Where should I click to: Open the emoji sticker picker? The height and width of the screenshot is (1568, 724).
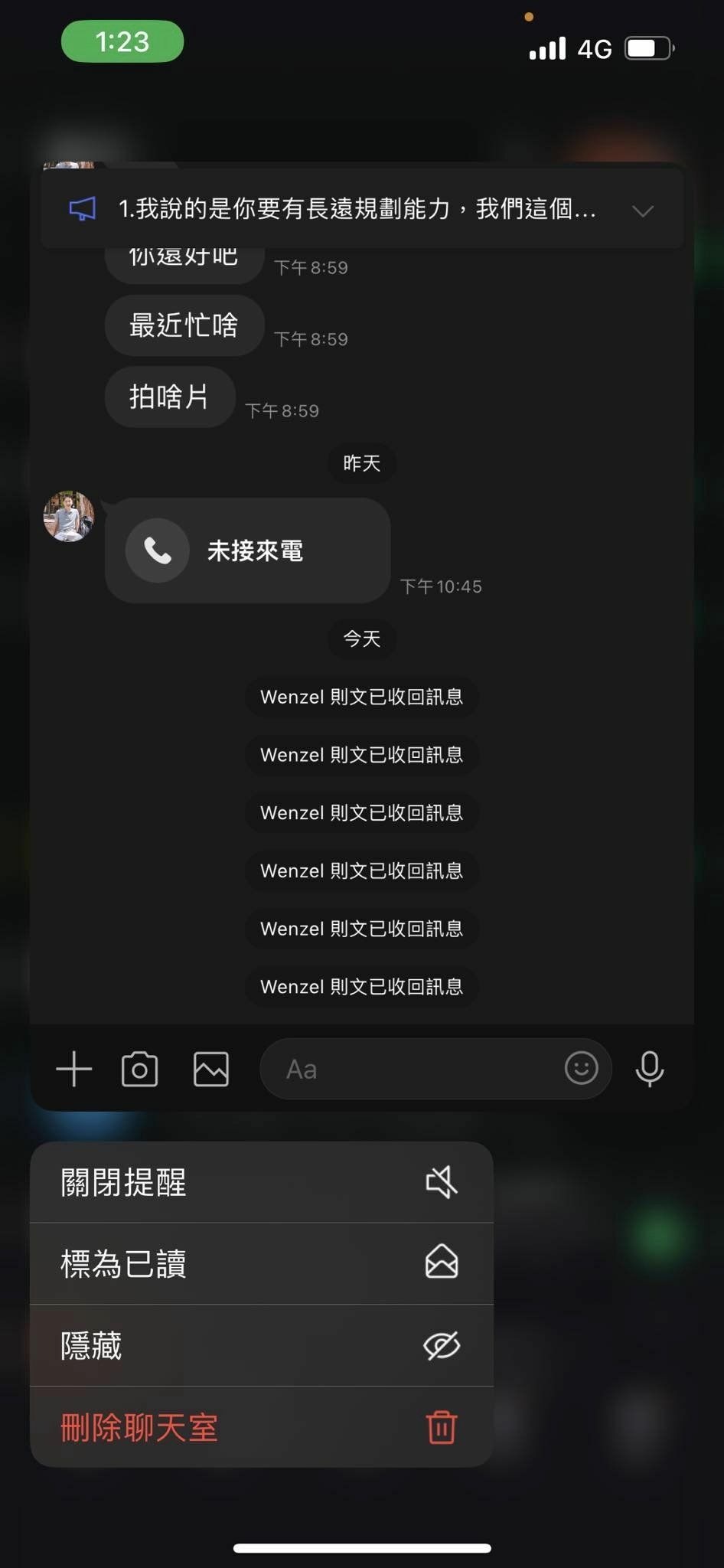[x=581, y=1067]
